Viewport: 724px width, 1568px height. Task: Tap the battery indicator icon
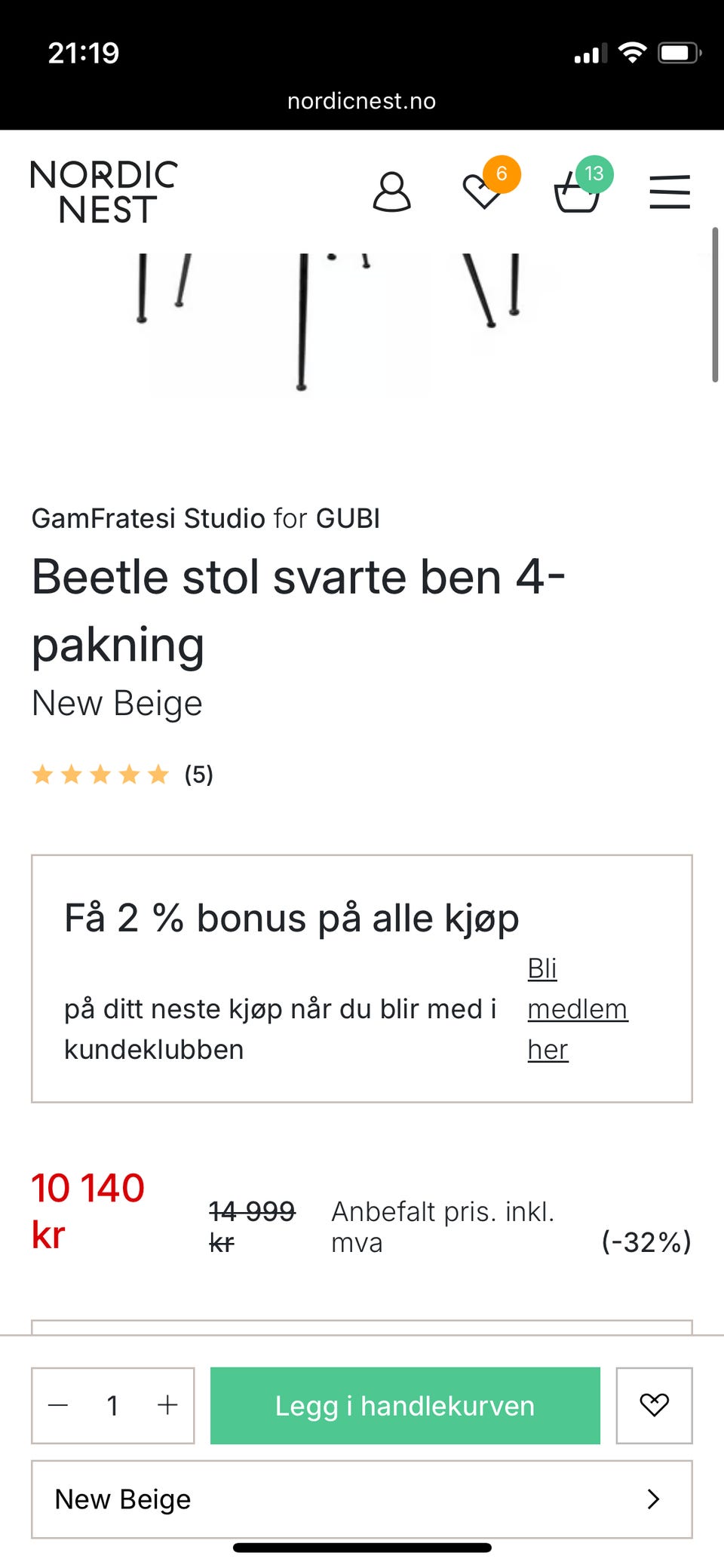coord(677,51)
